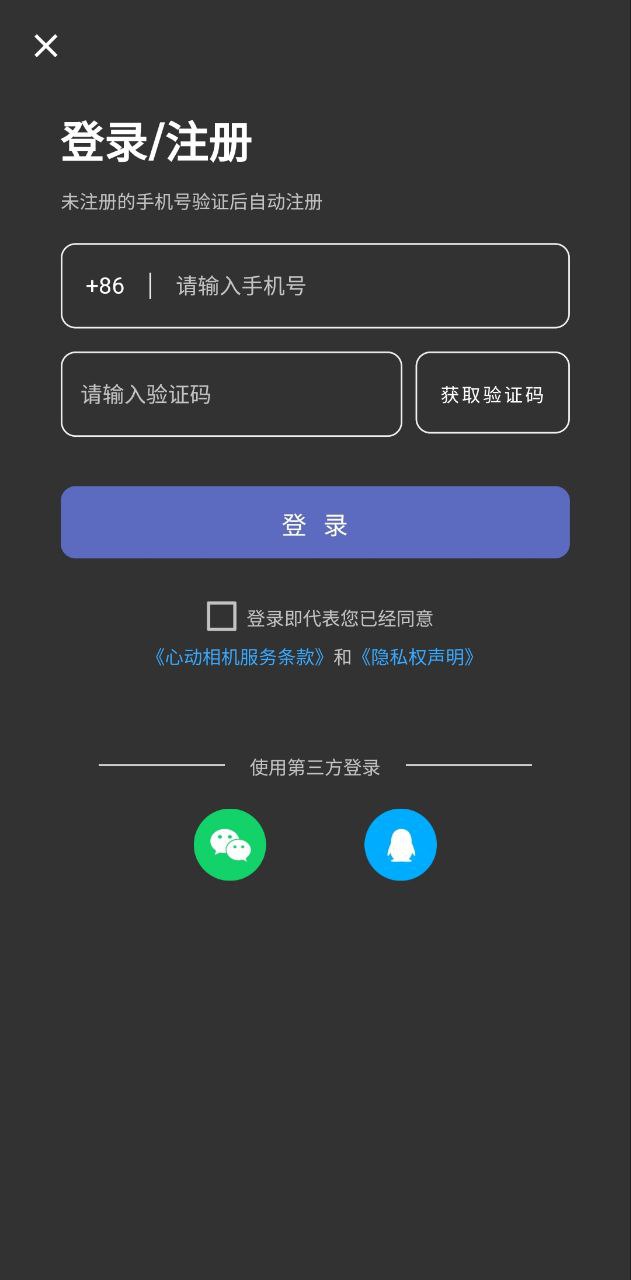Screen dimensions: 631x1280
Task: Check the agreement checkbox
Action: [x=221, y=616]
